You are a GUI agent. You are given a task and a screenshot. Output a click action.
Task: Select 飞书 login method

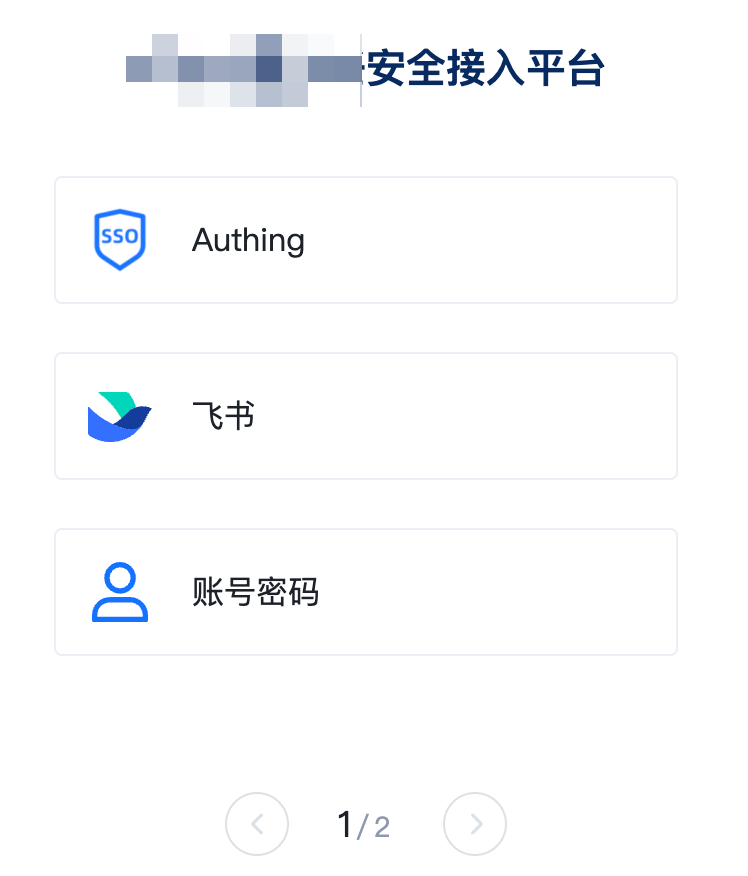click(365, 416)
